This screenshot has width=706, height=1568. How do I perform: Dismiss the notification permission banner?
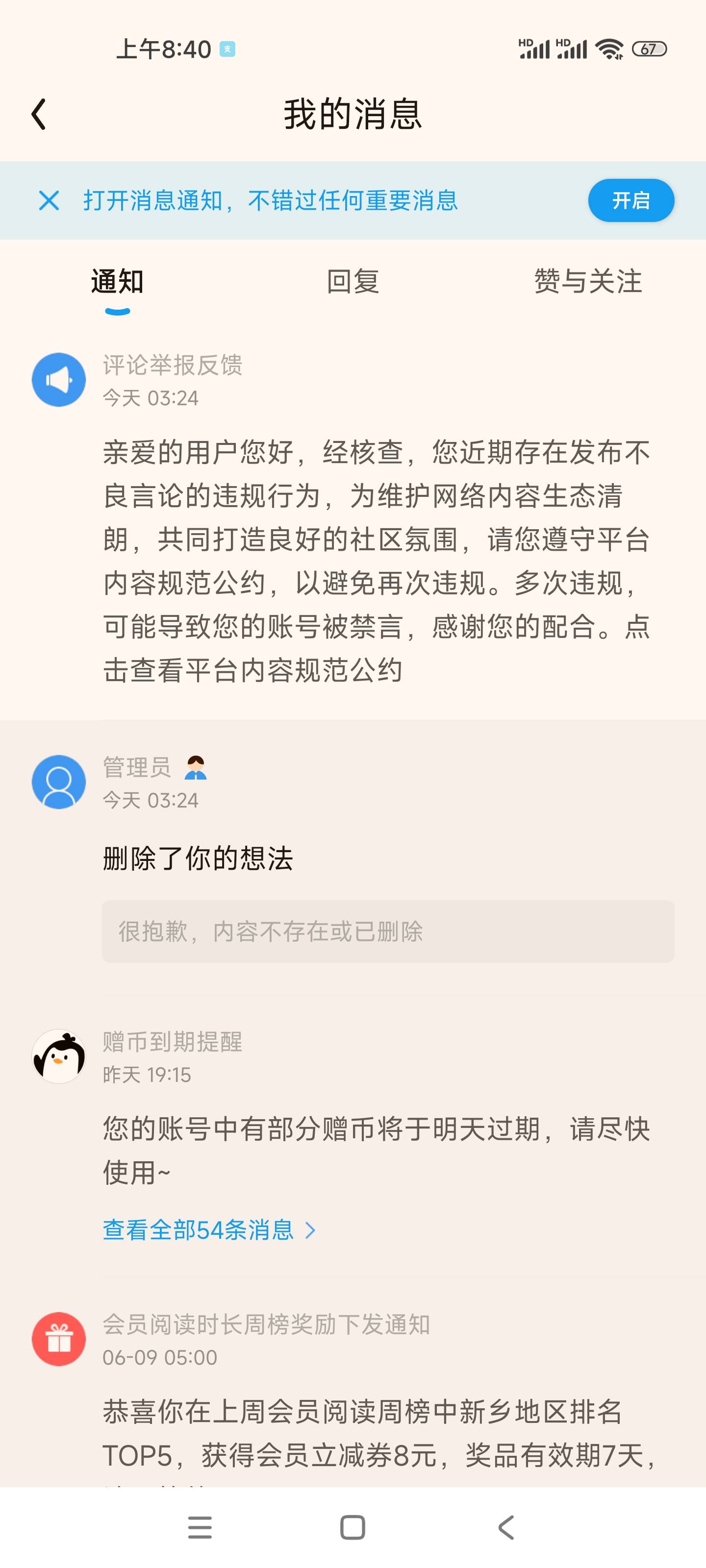[49, 200]
